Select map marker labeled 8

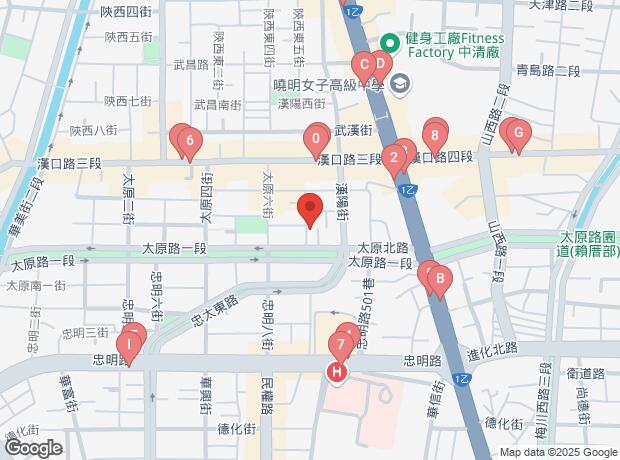[435, 132]
